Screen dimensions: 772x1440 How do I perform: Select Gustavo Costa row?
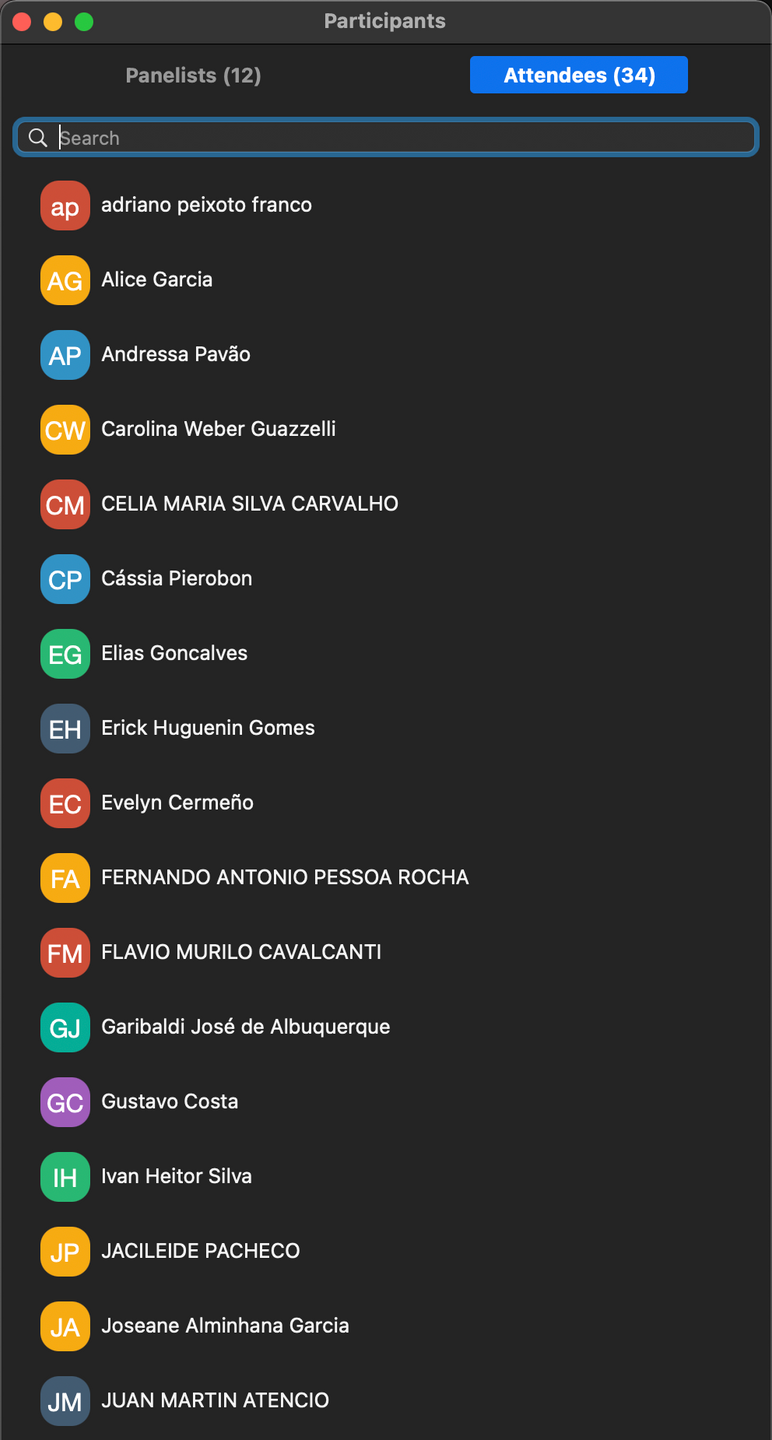pyautogui.click(x=169, y=1101)
